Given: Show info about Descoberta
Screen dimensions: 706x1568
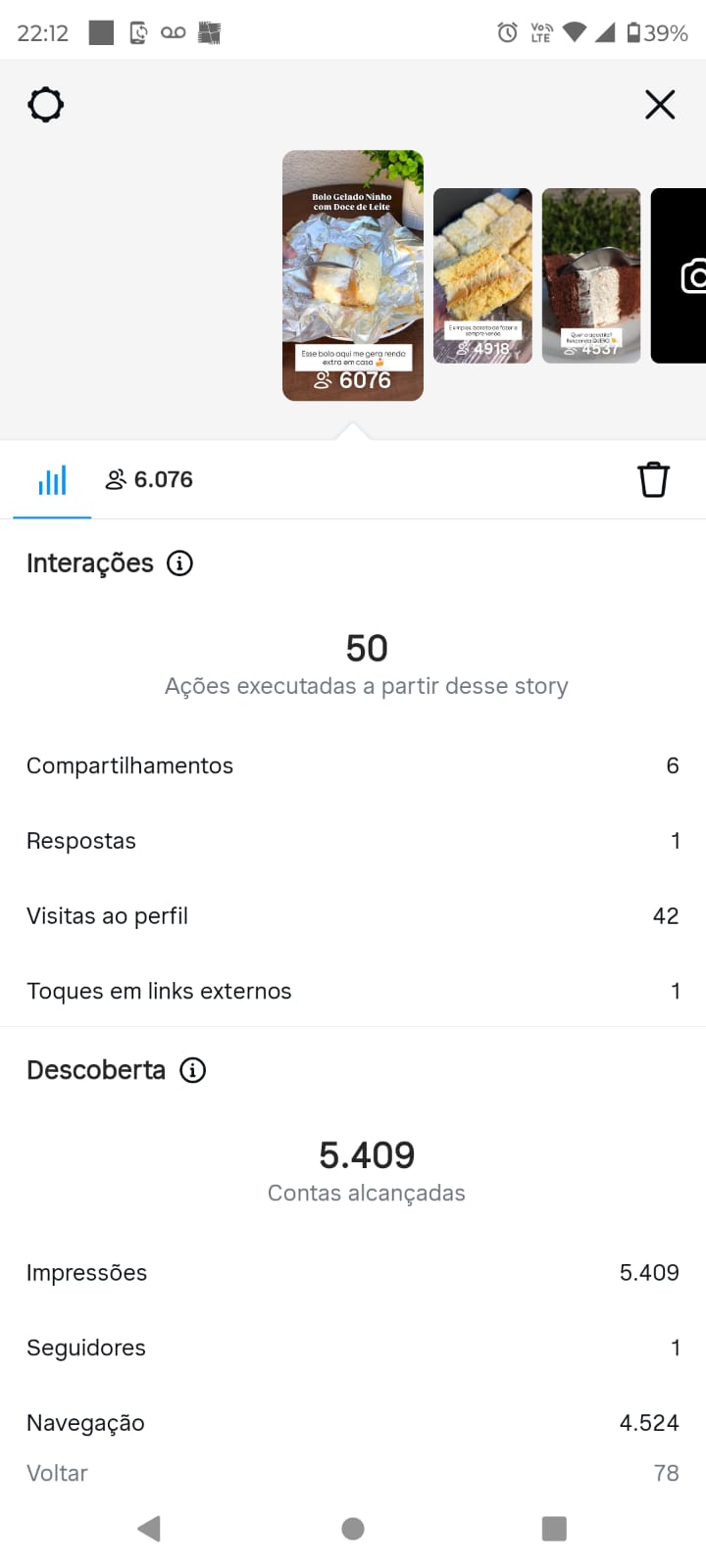Looking at the screenshot, I should pyautogui.click(x=193, y=1070).
